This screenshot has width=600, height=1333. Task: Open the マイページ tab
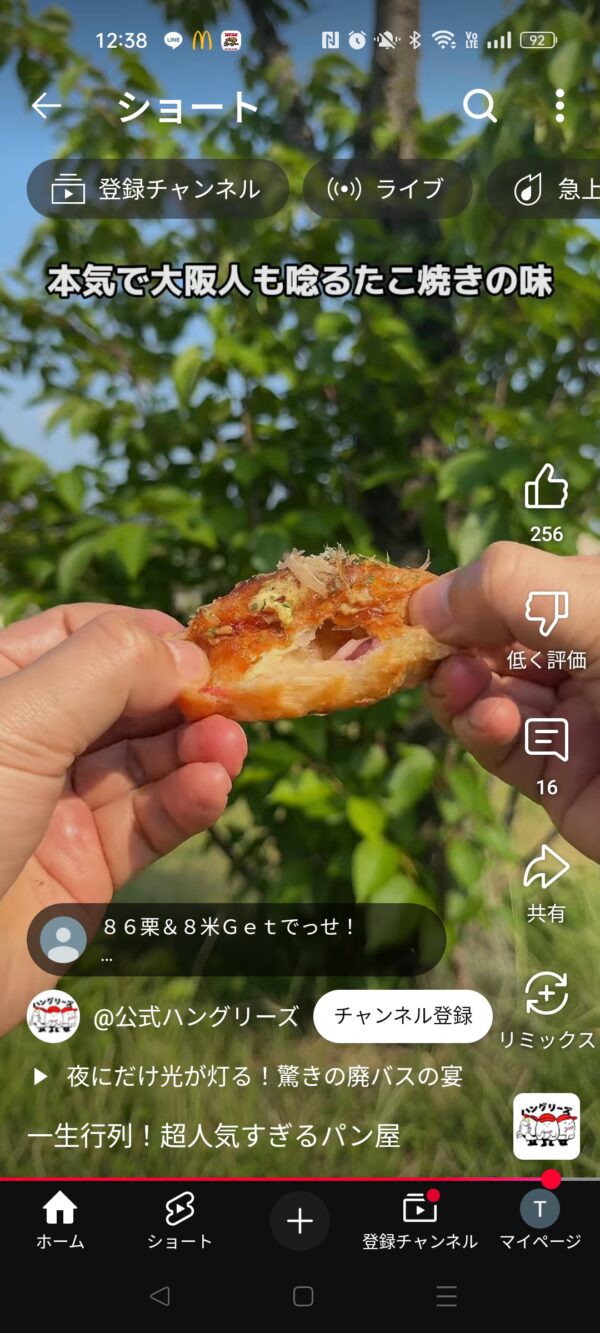pyautogui.click(x=540, y=1220)
